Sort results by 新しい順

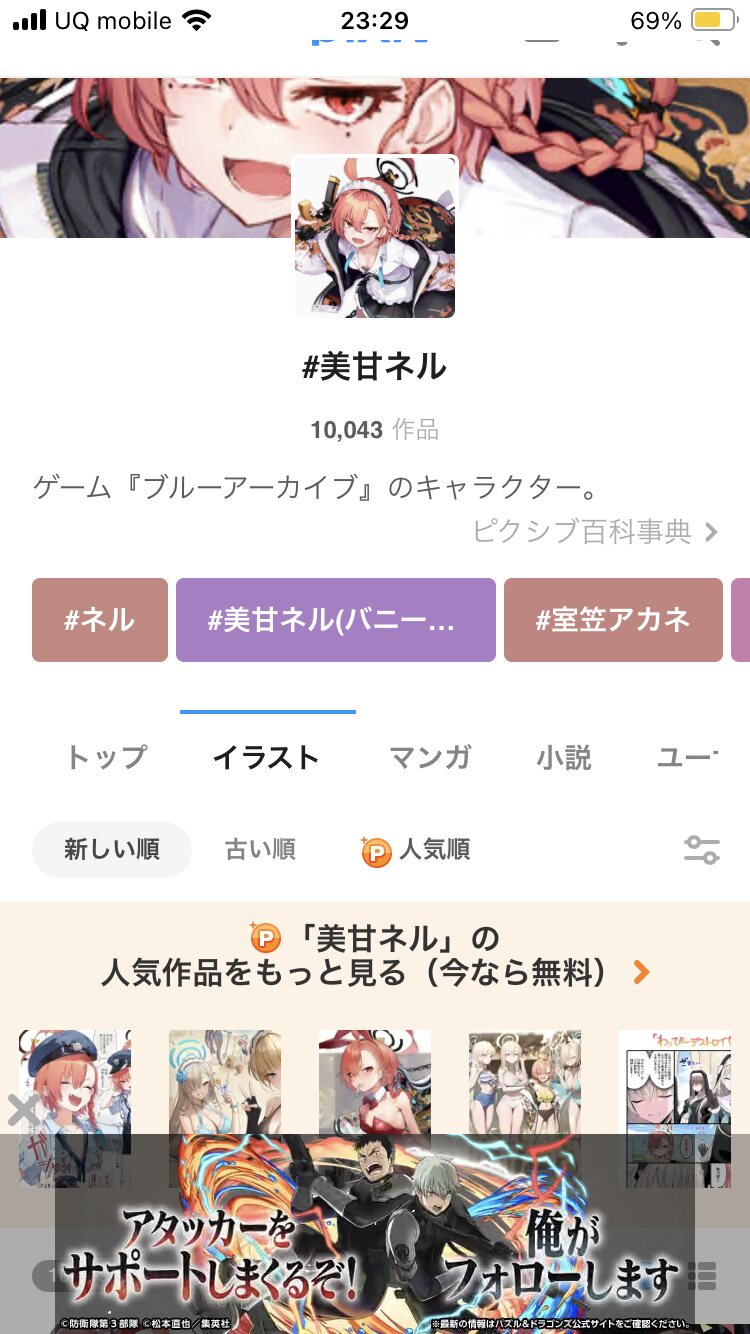coord(111,850)
